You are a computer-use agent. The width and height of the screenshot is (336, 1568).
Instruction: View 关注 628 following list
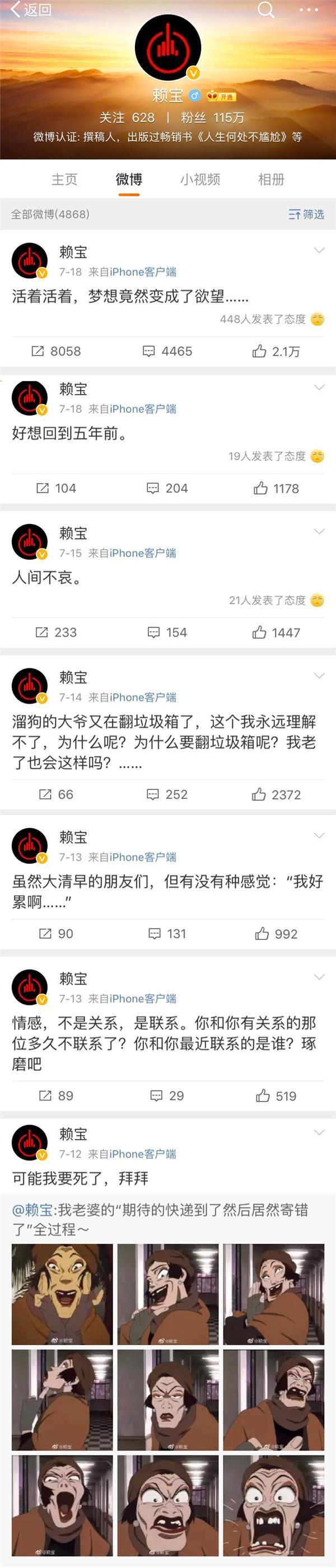point(127,118)
